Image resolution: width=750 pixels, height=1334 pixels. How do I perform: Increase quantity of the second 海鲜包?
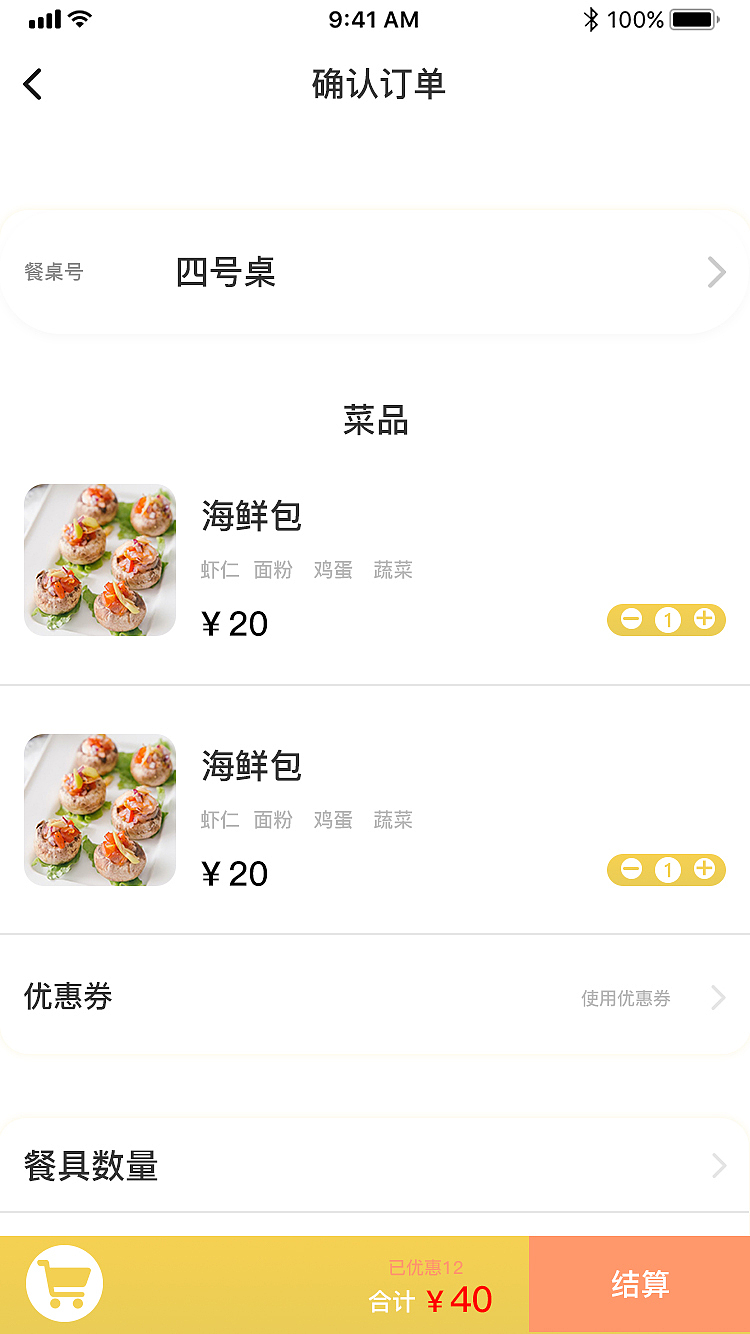coord(704,870)
